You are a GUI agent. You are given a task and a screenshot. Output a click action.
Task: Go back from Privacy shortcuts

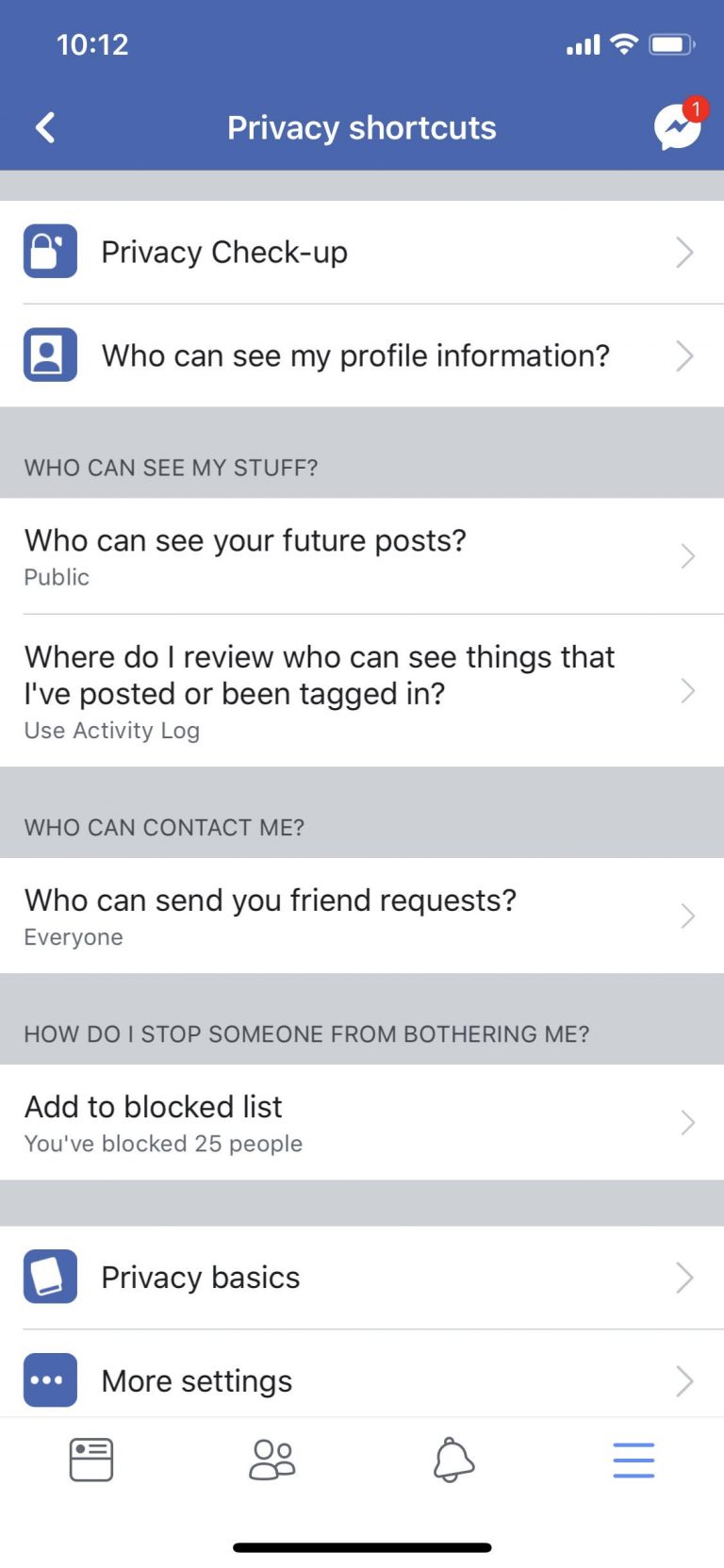pyautogui.click(x=45, y=127)
